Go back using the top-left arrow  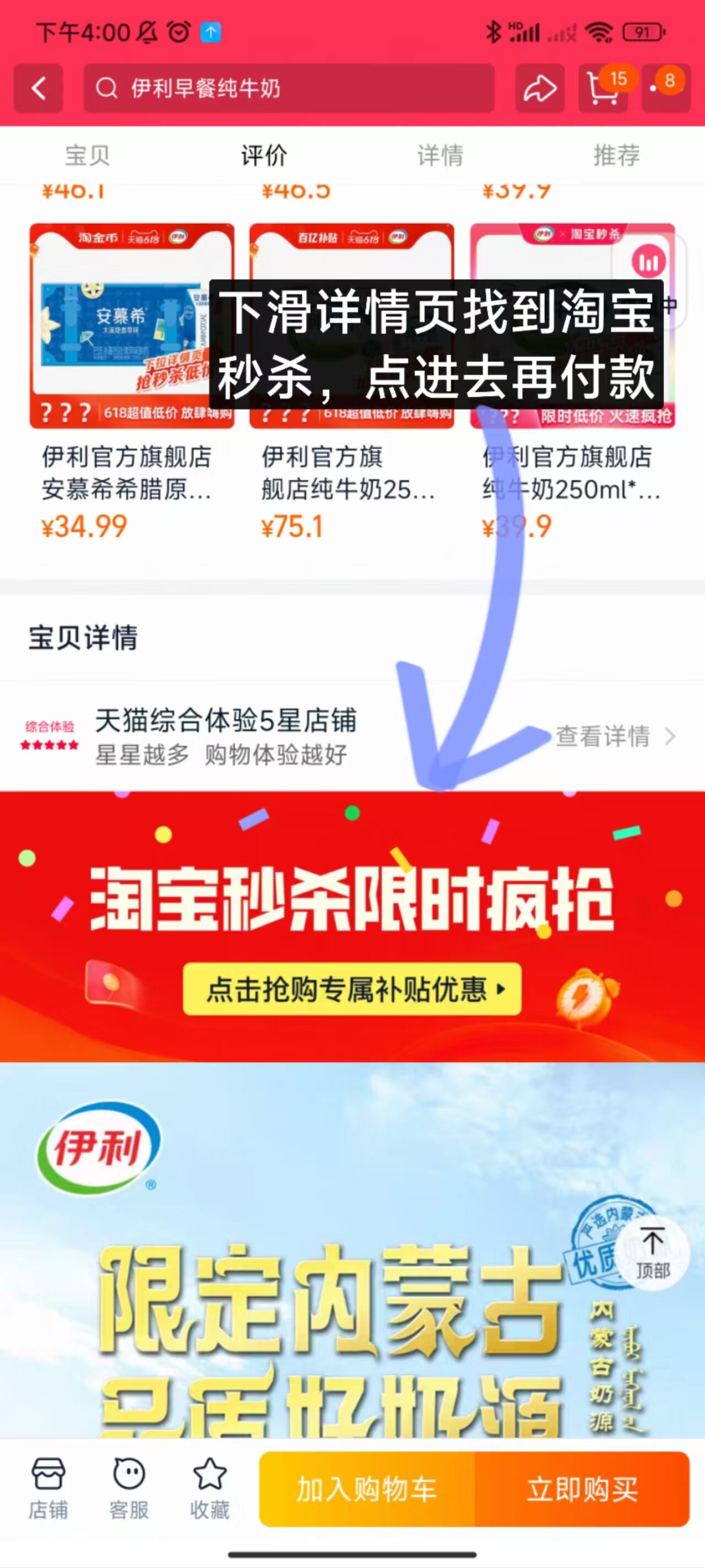point(39,89)
